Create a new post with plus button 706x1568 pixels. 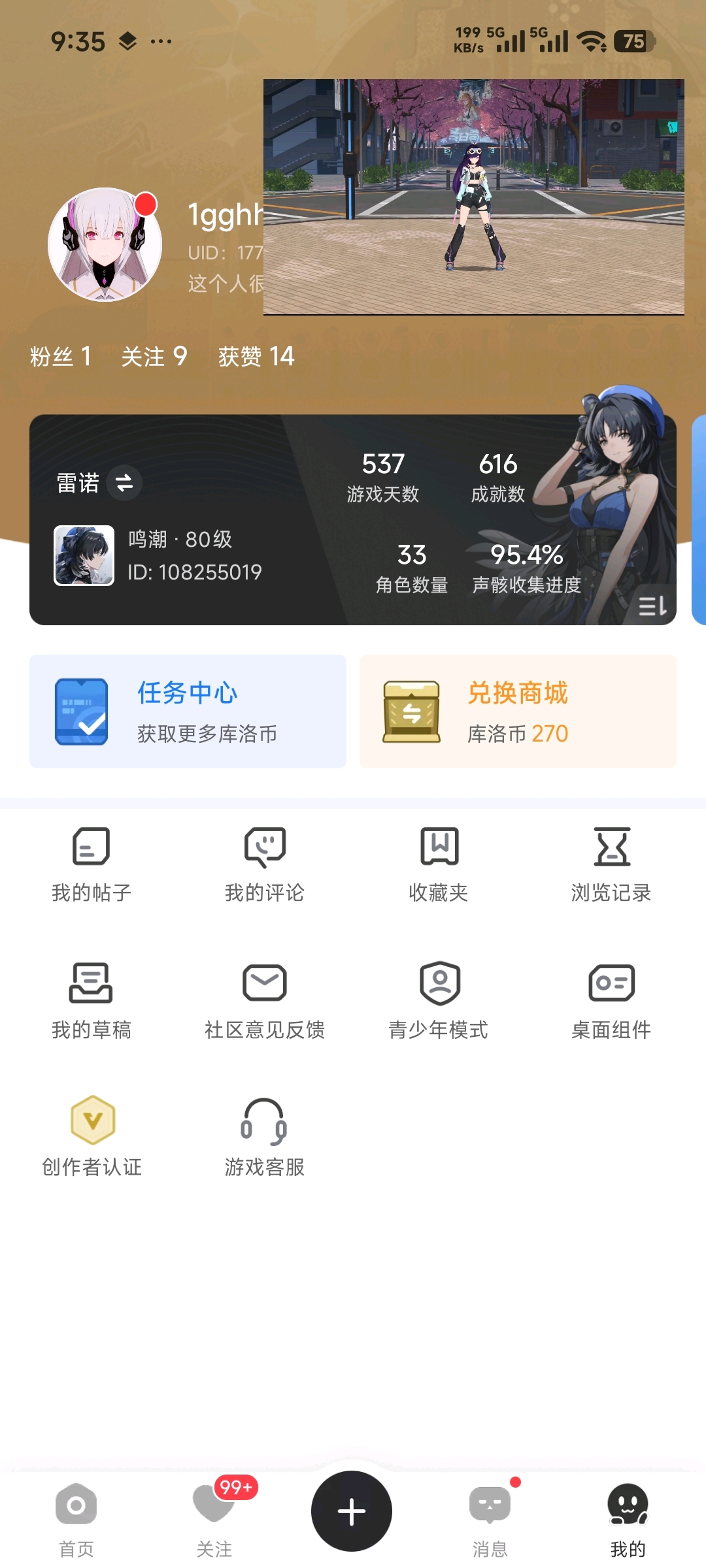coord(352,1511)
